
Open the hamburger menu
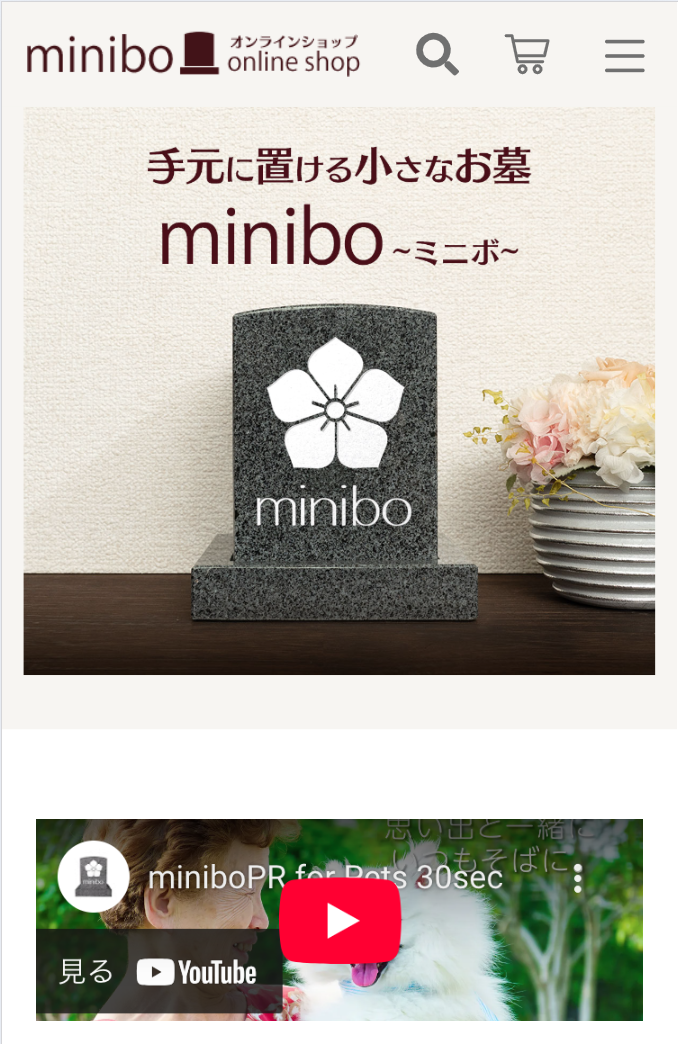[624, 56]
